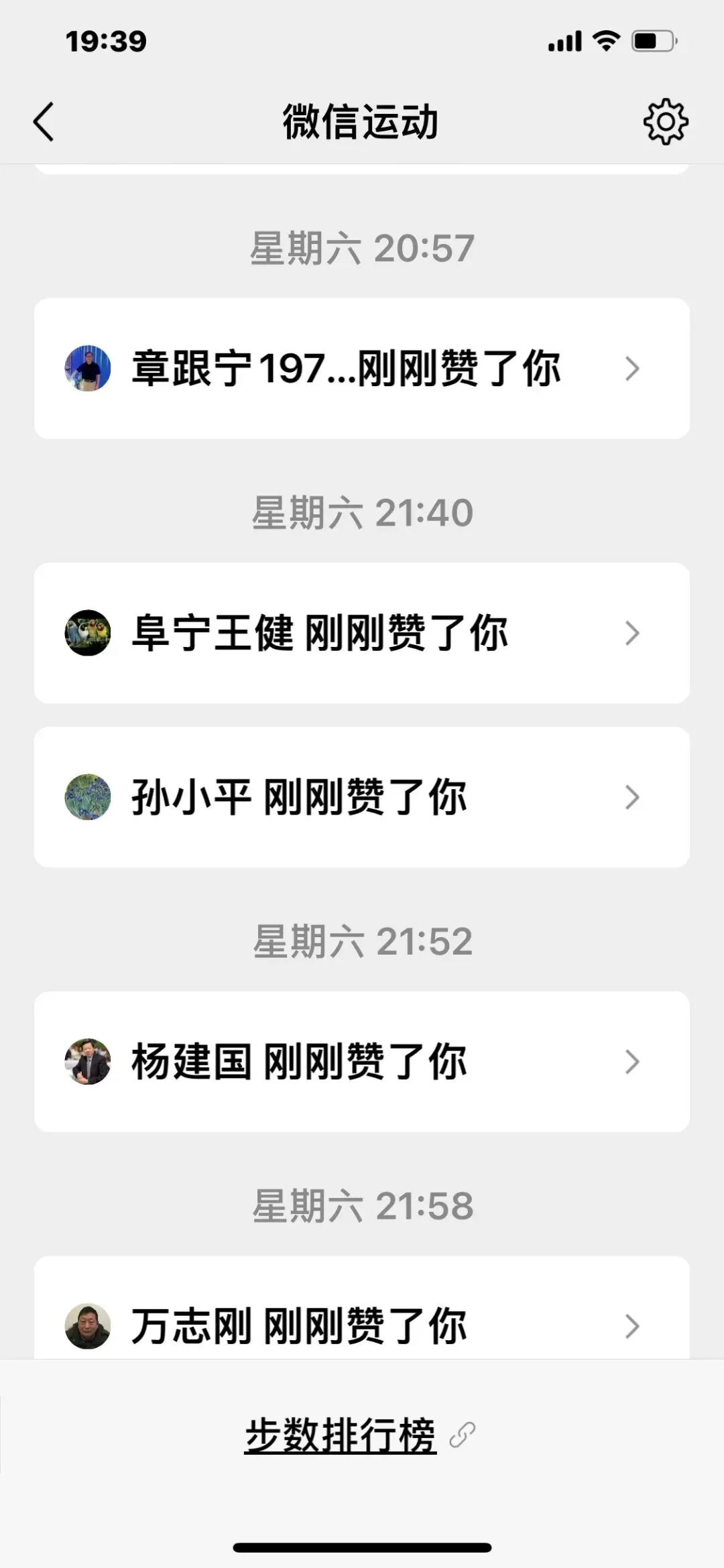View 孙小平 like notification
The height and width of the screenshot is (1568, 724).
click(361, 797)
